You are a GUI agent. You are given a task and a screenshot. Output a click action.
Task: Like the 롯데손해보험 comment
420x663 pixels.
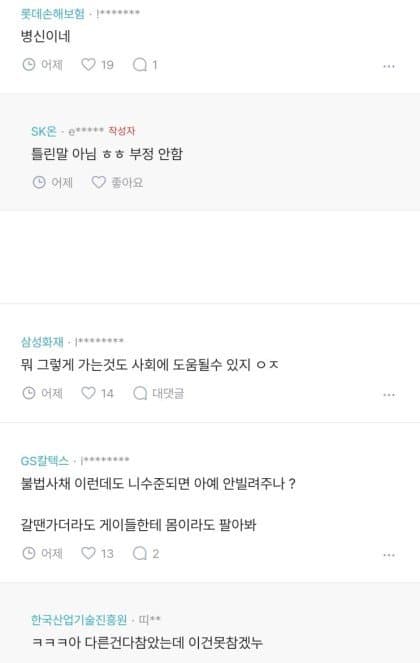click(97, 65)
